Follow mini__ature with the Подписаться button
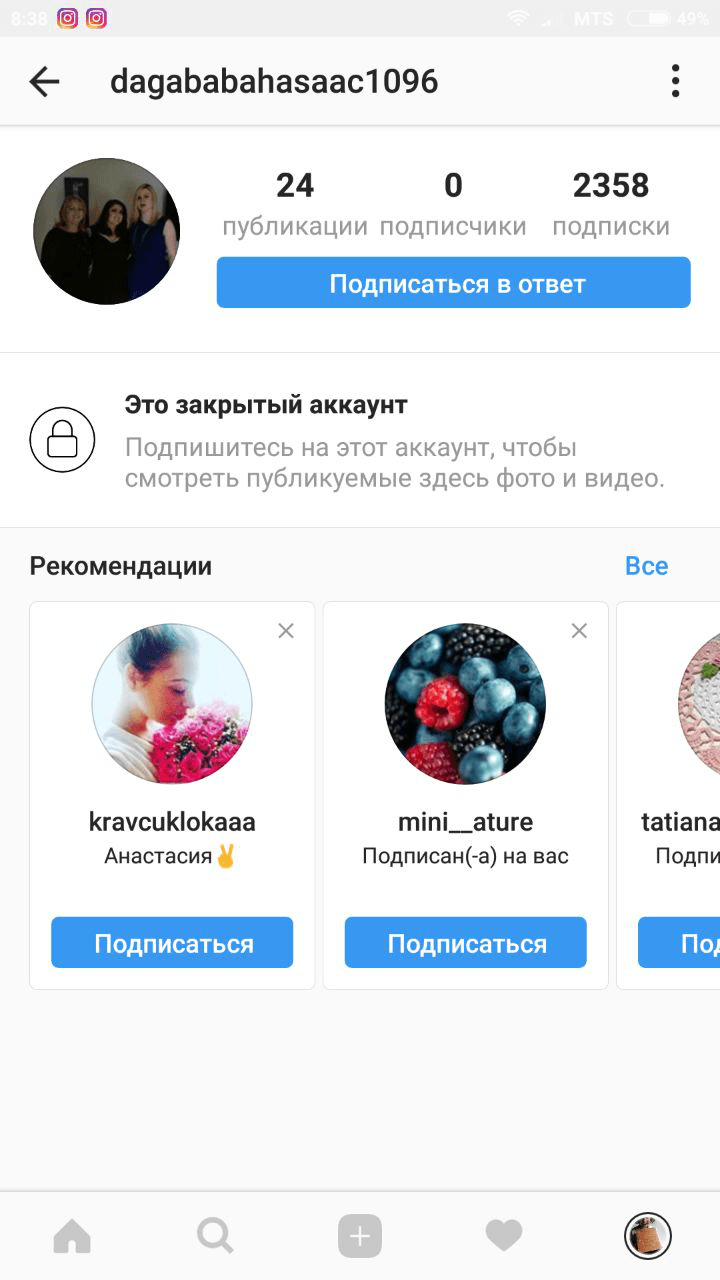The height and width of the screenshot is (1280, 720). coord(465,943)
